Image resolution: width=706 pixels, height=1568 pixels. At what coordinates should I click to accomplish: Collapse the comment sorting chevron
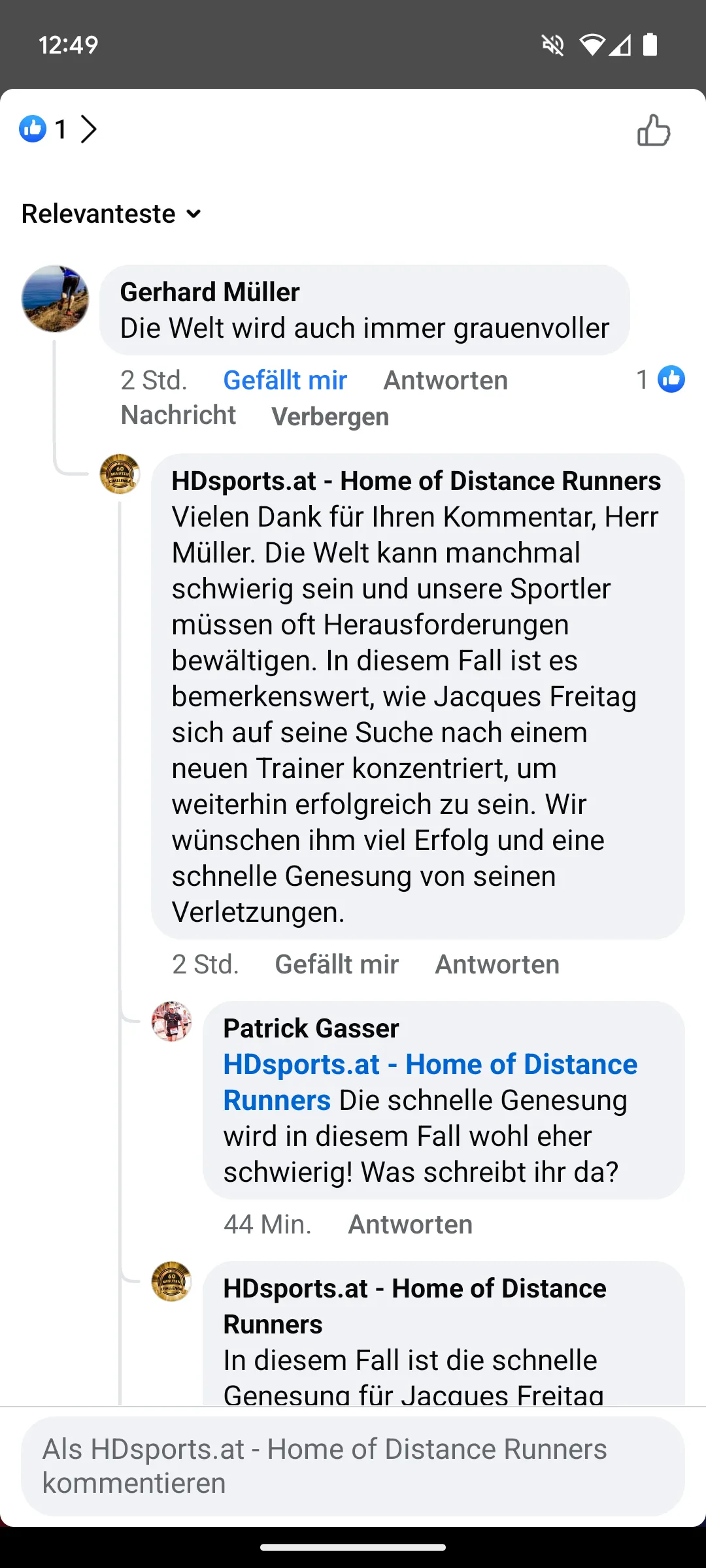pyautogui.click(x=193, y=214)
